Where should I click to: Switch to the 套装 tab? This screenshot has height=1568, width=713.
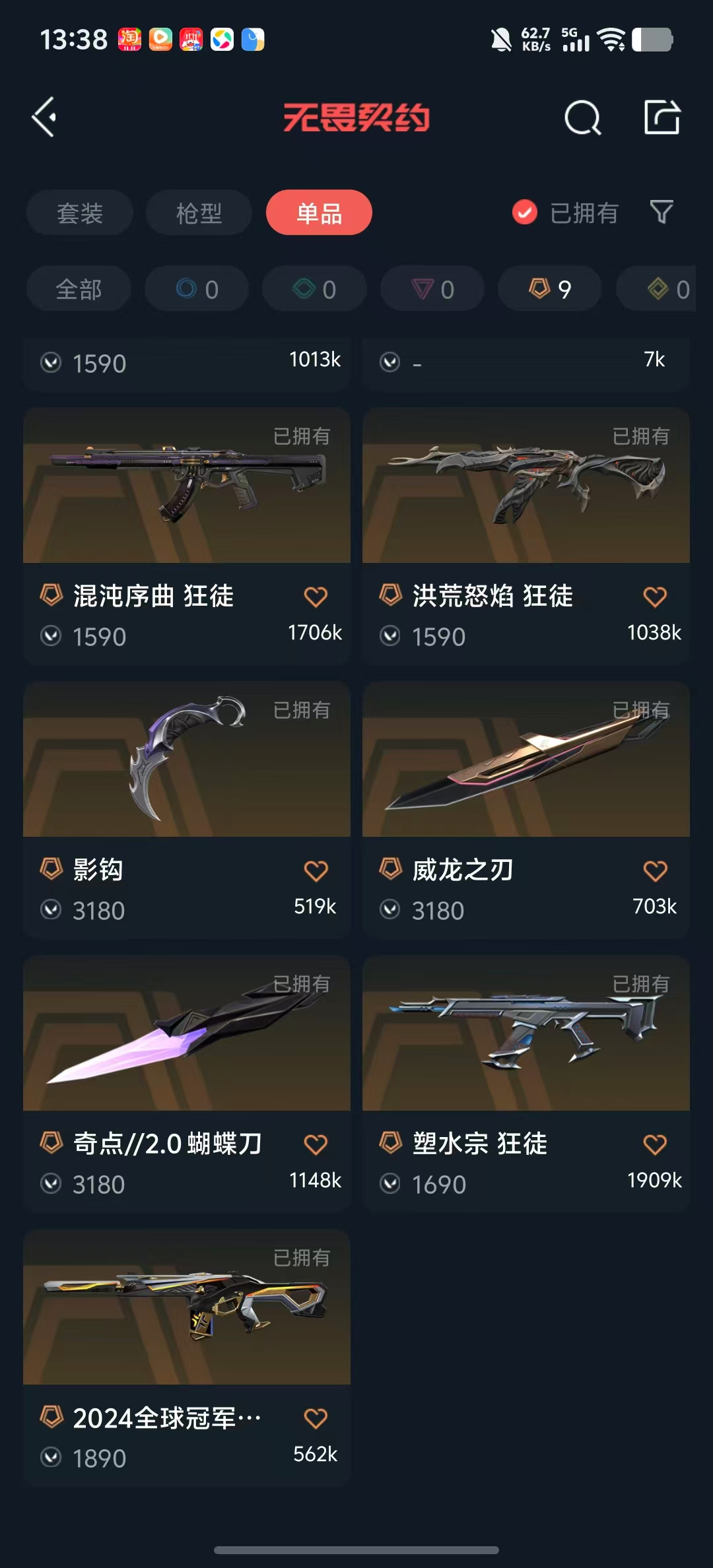80,212
